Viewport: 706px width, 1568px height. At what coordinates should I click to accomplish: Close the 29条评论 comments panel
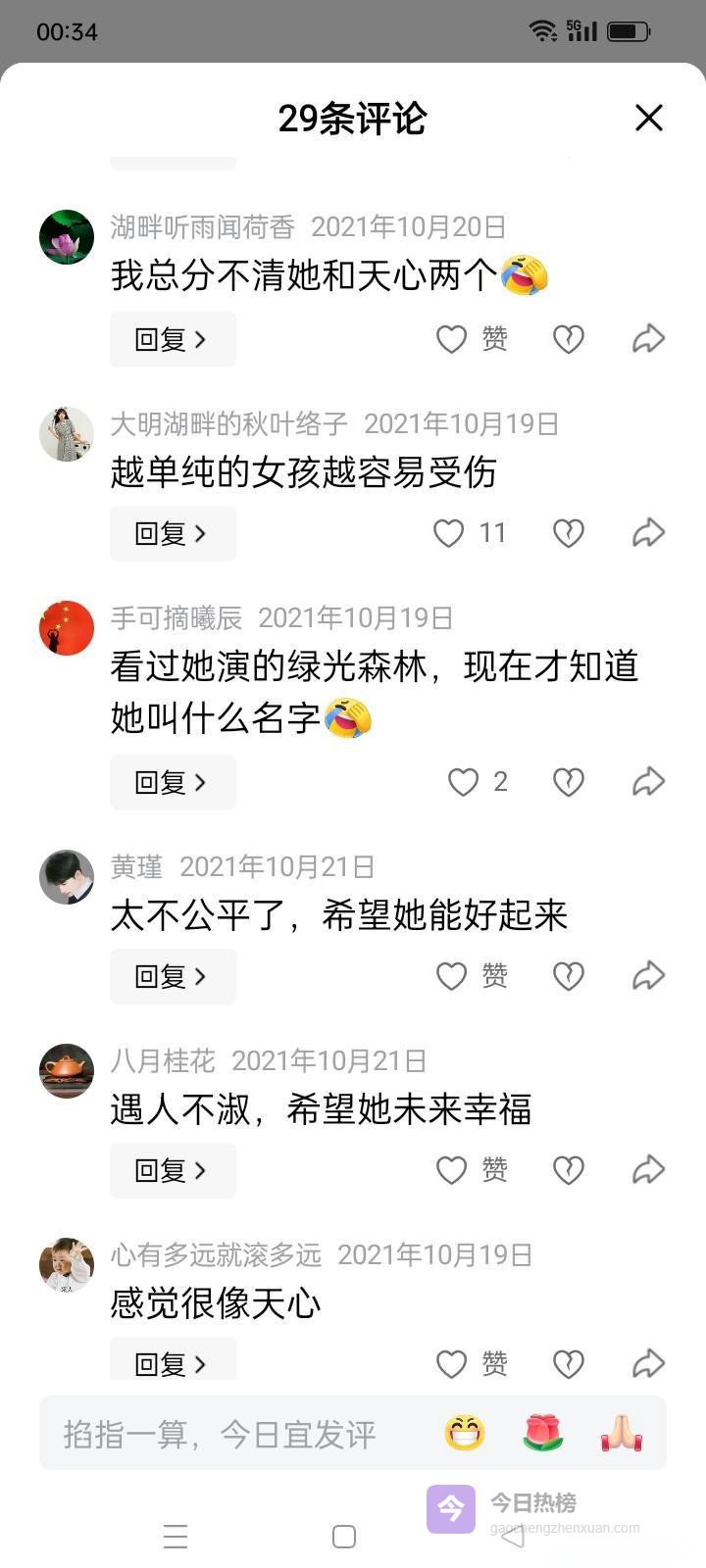[x=648, y=119]
